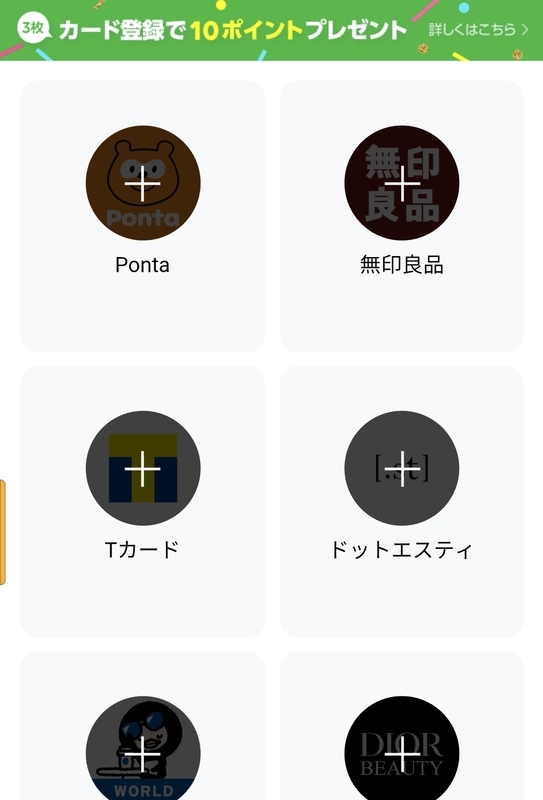
Task: Add the ドットエスティ card
Action: point(402,502)
